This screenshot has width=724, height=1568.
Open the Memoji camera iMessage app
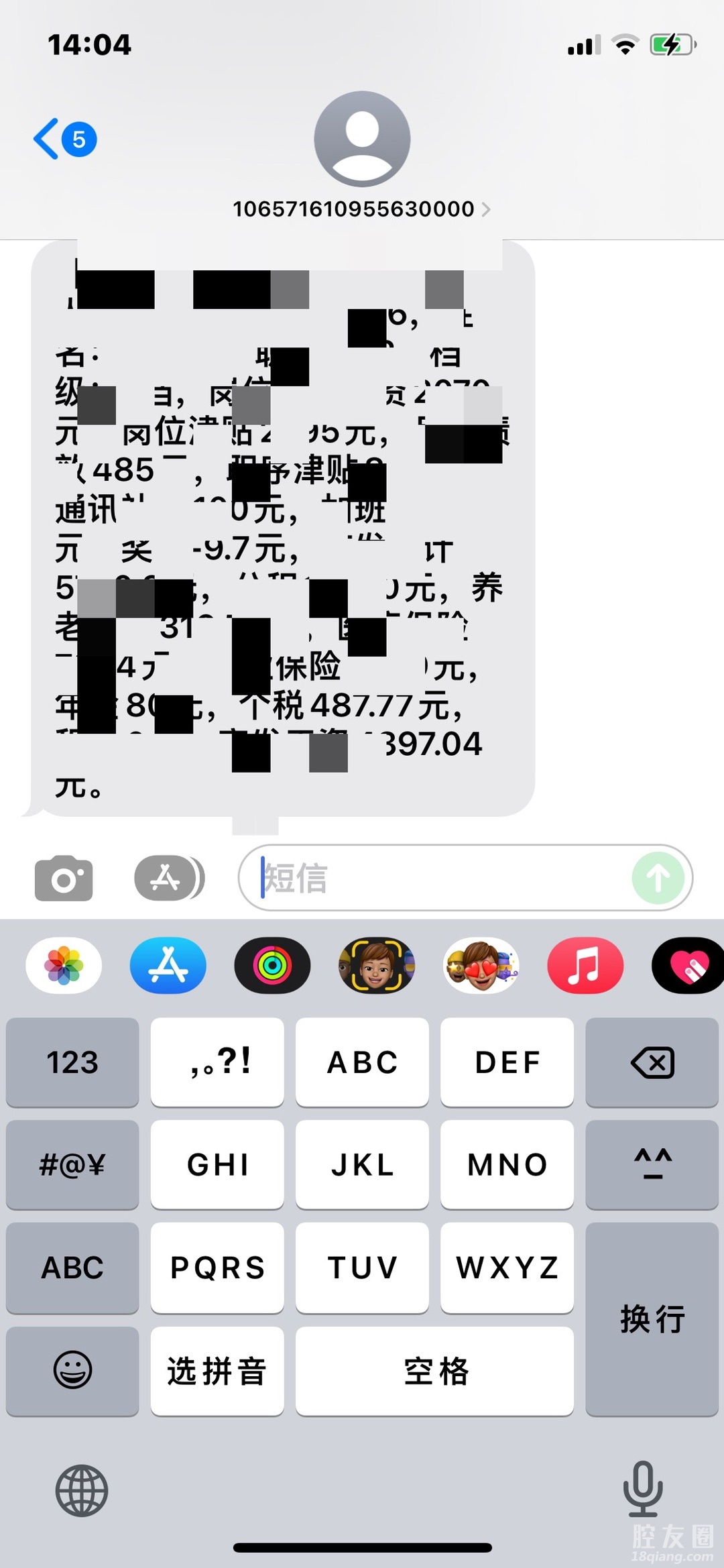(x=377, y=966)
